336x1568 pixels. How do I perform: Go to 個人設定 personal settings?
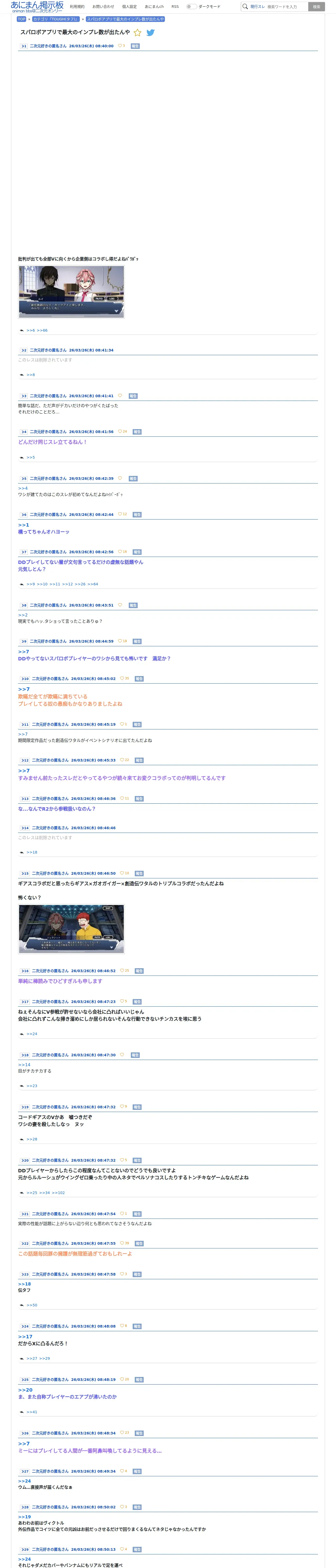(x=129, y=7)
